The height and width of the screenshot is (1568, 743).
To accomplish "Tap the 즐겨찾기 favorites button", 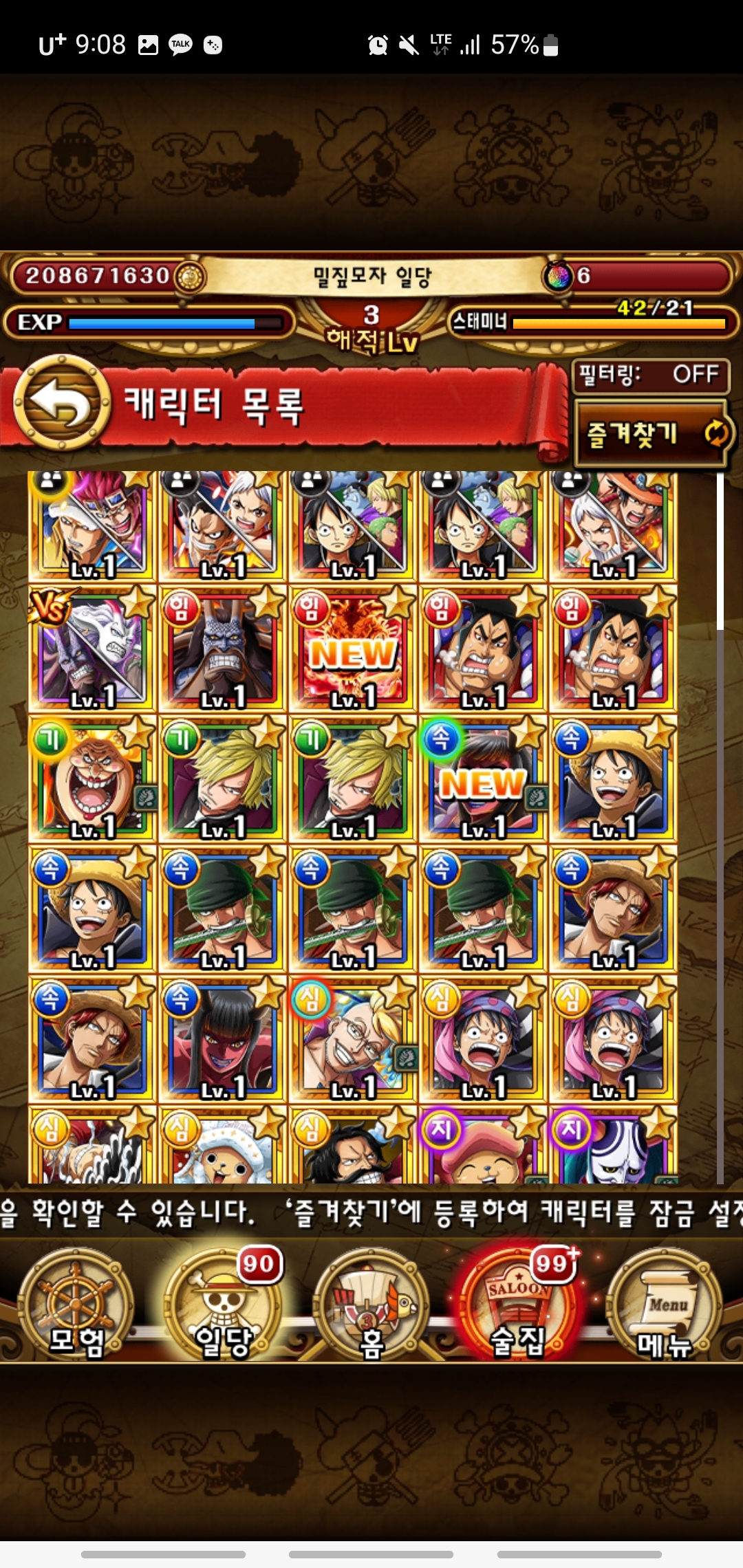I will [x=649, y=434].
